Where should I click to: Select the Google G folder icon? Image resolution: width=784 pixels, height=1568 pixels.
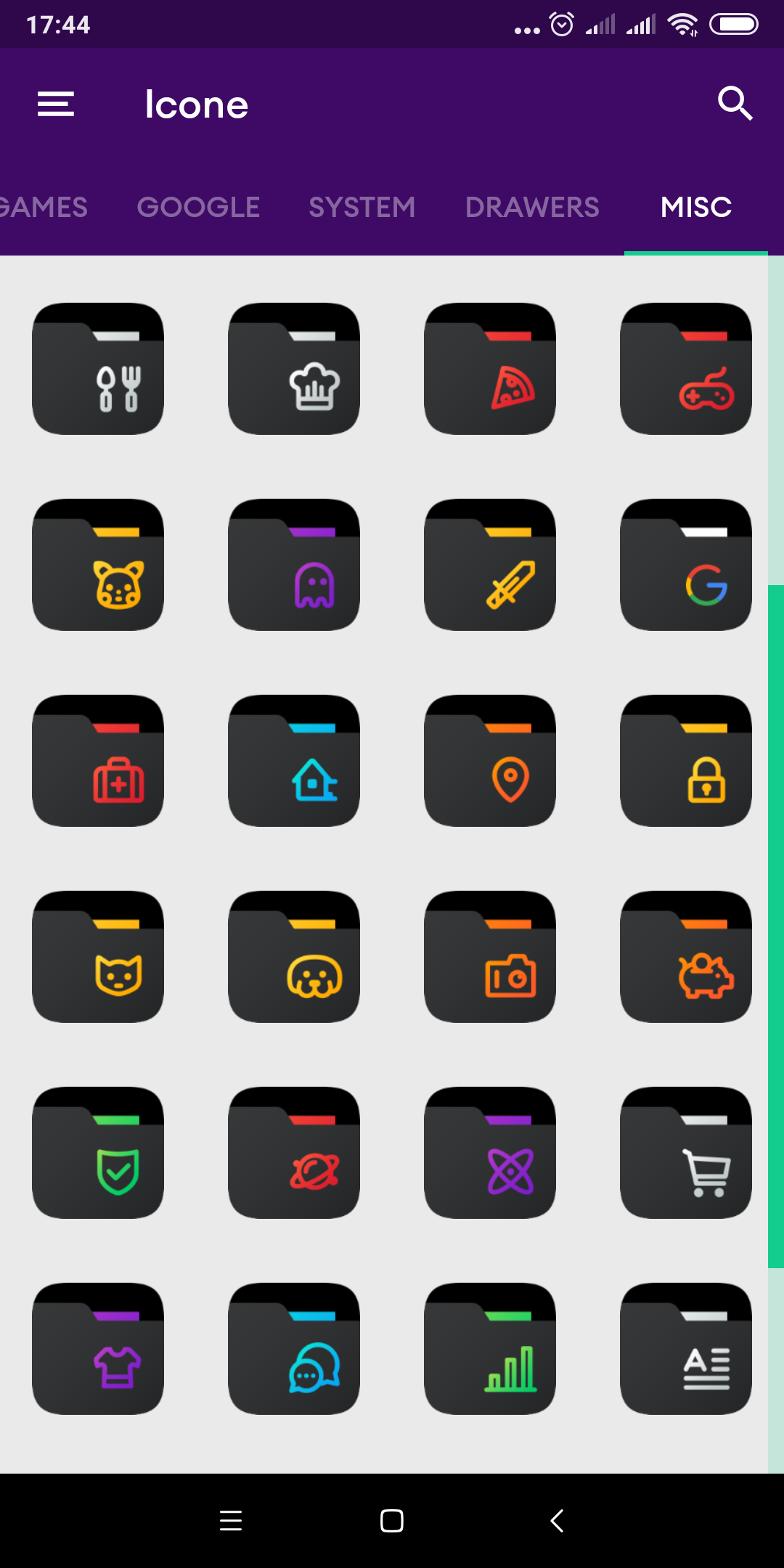point(686,565)
